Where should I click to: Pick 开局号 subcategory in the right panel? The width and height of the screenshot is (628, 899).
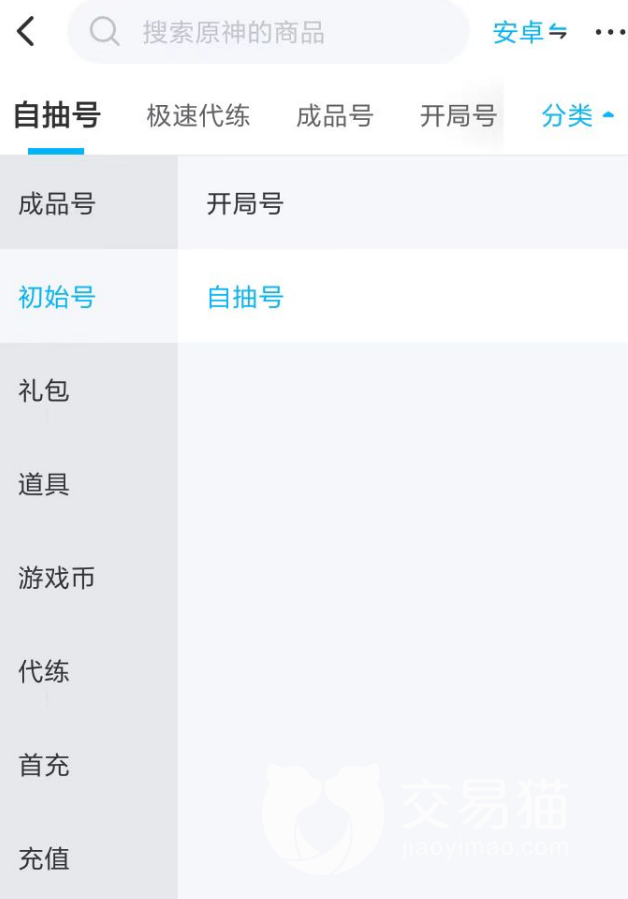(x=245, y=204)
